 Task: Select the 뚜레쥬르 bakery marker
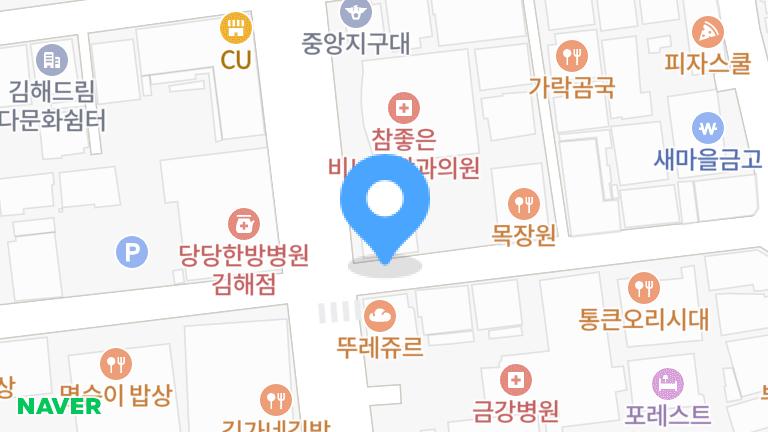click(380, 317)
